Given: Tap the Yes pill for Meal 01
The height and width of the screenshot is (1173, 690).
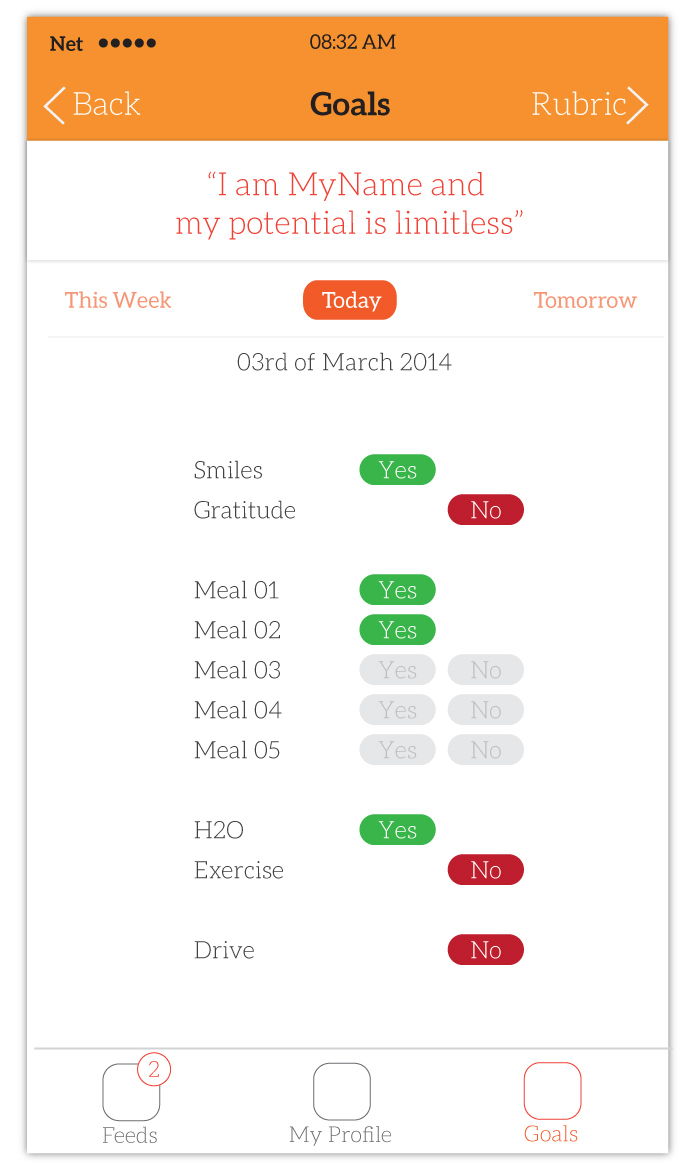Looking at the screenshot, I should (x=397, y=590).
